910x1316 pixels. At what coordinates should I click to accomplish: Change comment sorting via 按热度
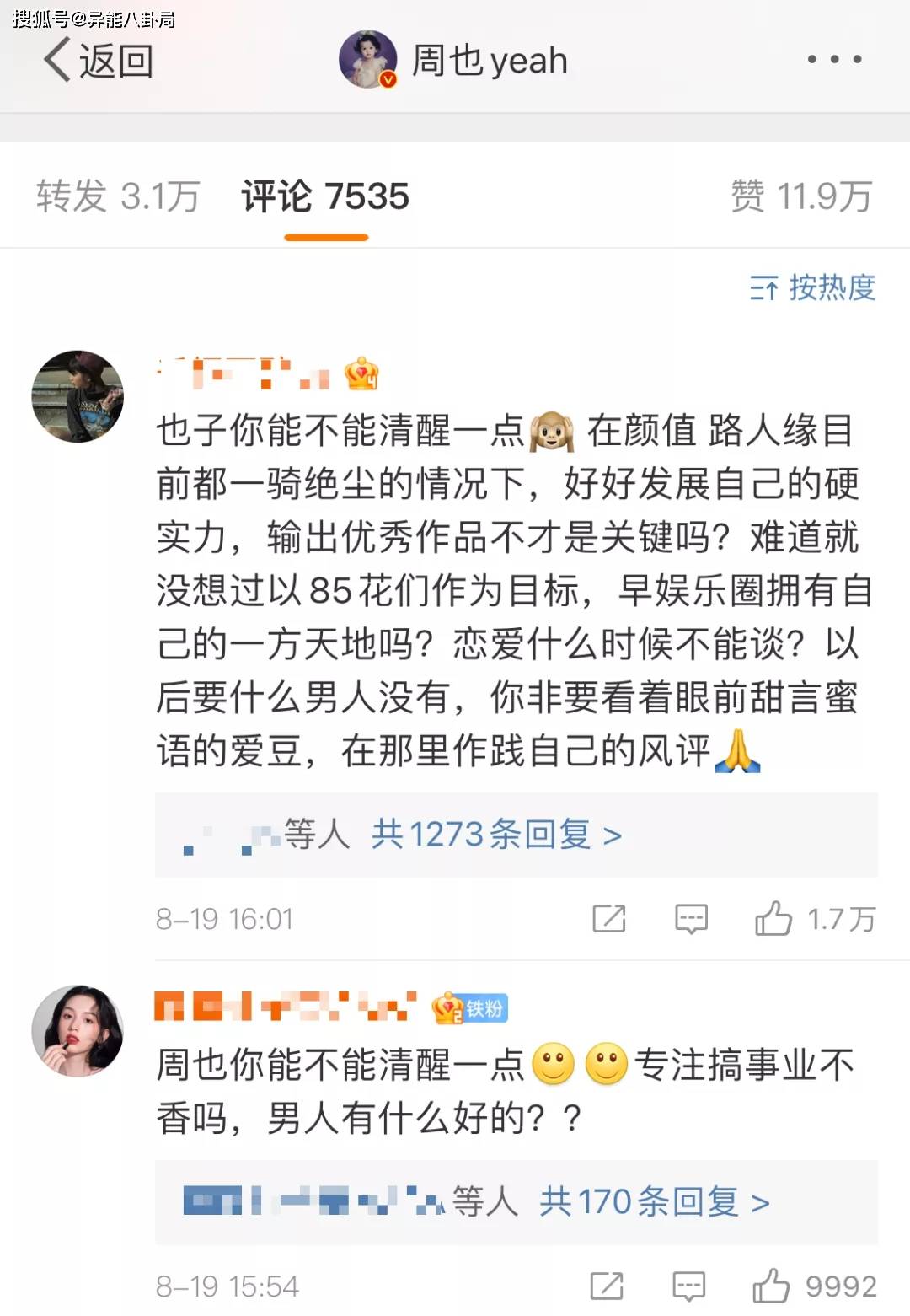tap(812, 288)
